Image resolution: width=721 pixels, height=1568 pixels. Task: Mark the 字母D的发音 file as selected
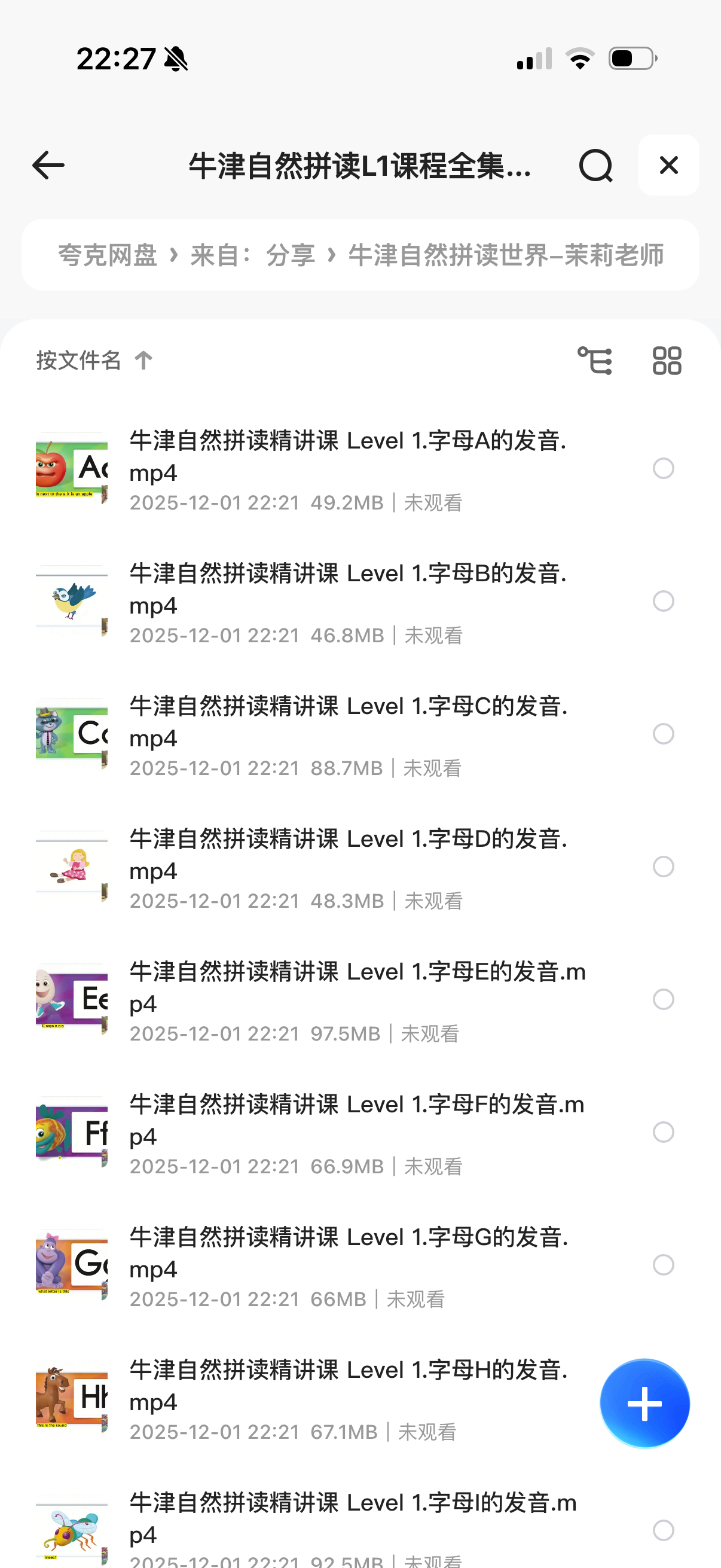(x=663, y=867)
